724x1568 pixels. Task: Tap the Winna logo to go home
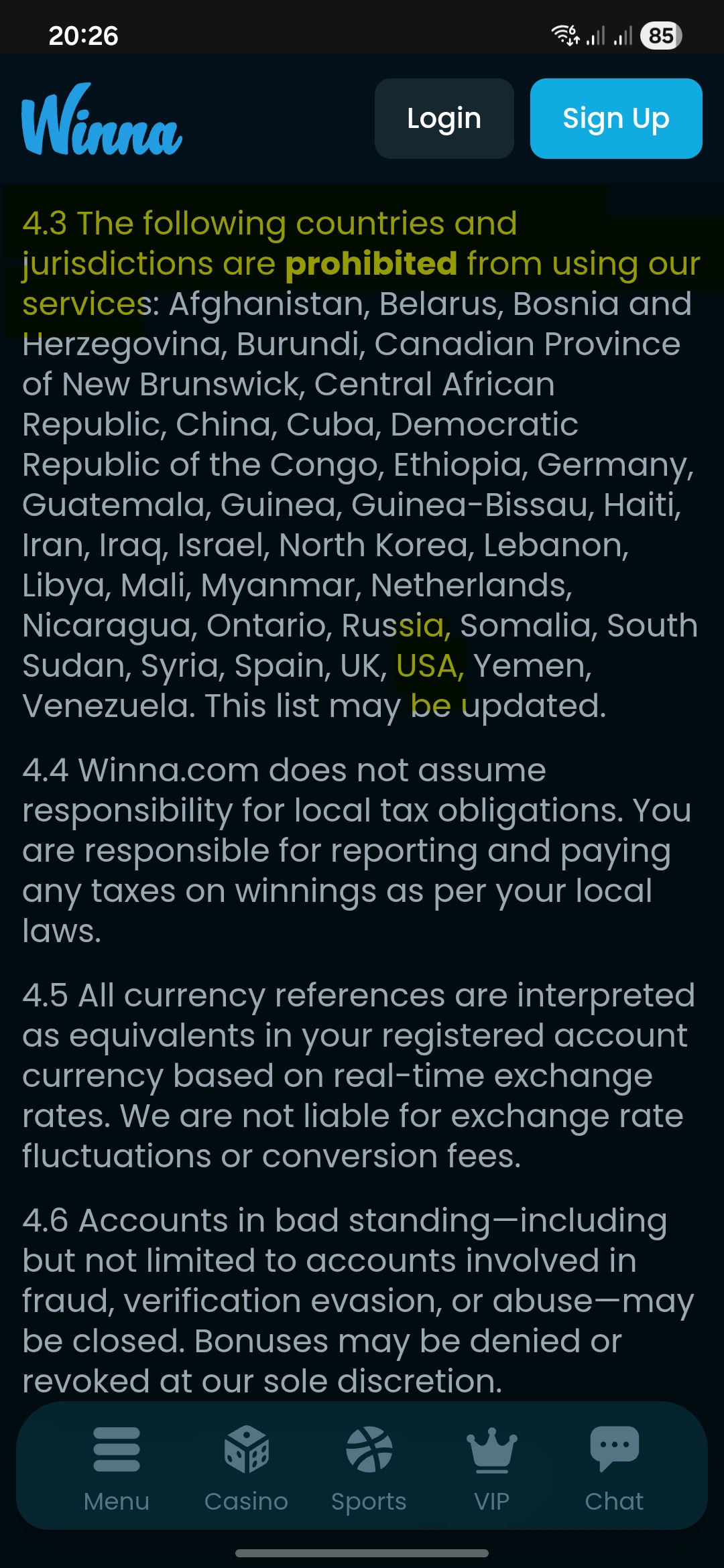102,119
